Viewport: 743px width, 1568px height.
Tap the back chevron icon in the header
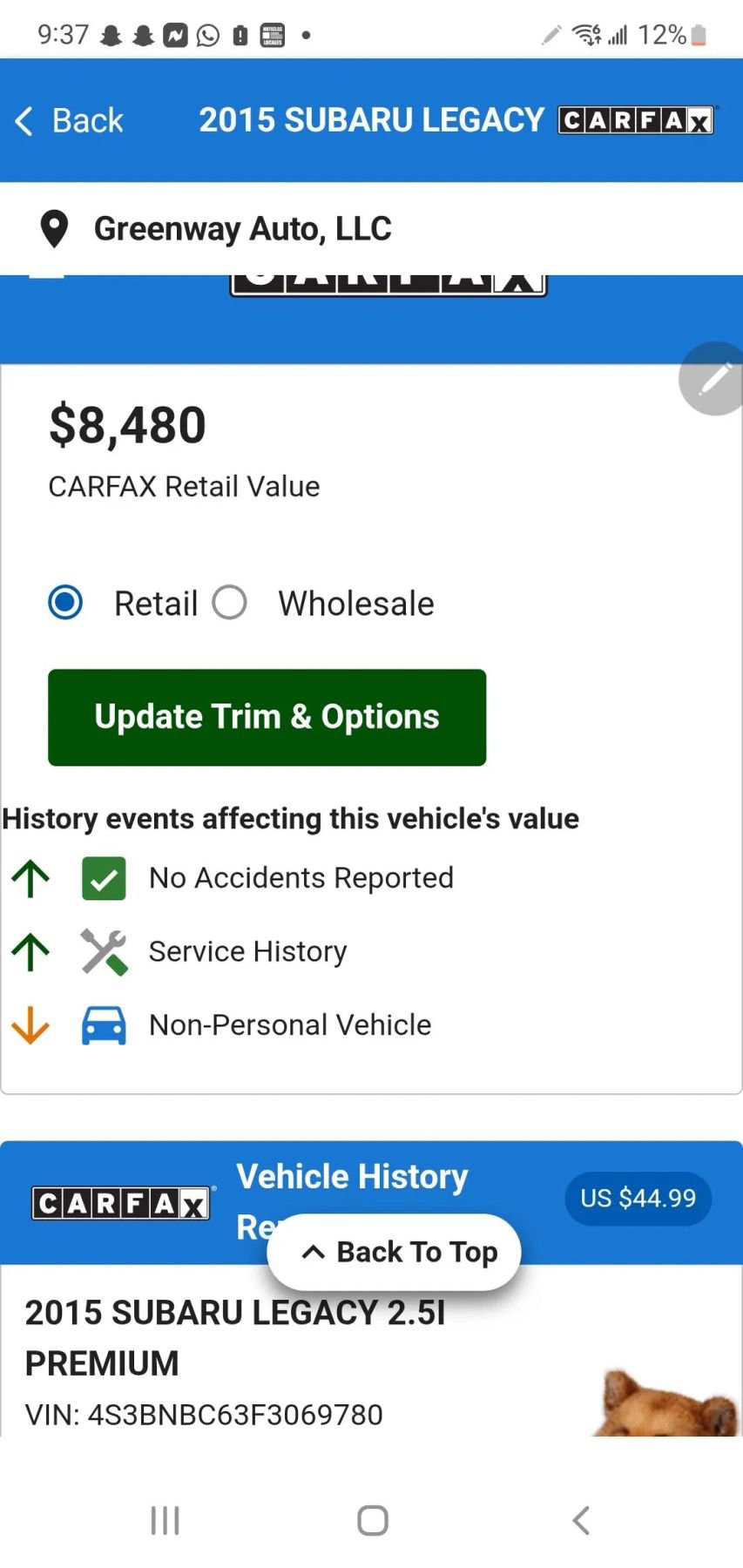click(x=24, y=120)
